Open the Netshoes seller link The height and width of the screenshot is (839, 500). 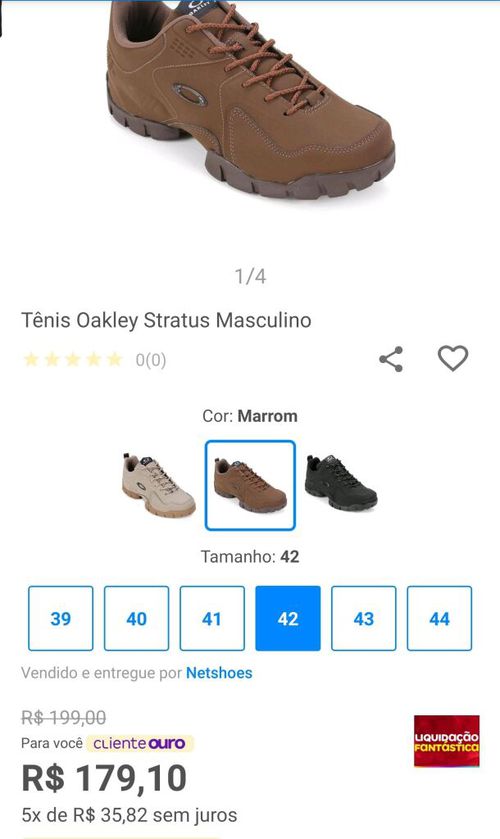click(x=219, y=673)
